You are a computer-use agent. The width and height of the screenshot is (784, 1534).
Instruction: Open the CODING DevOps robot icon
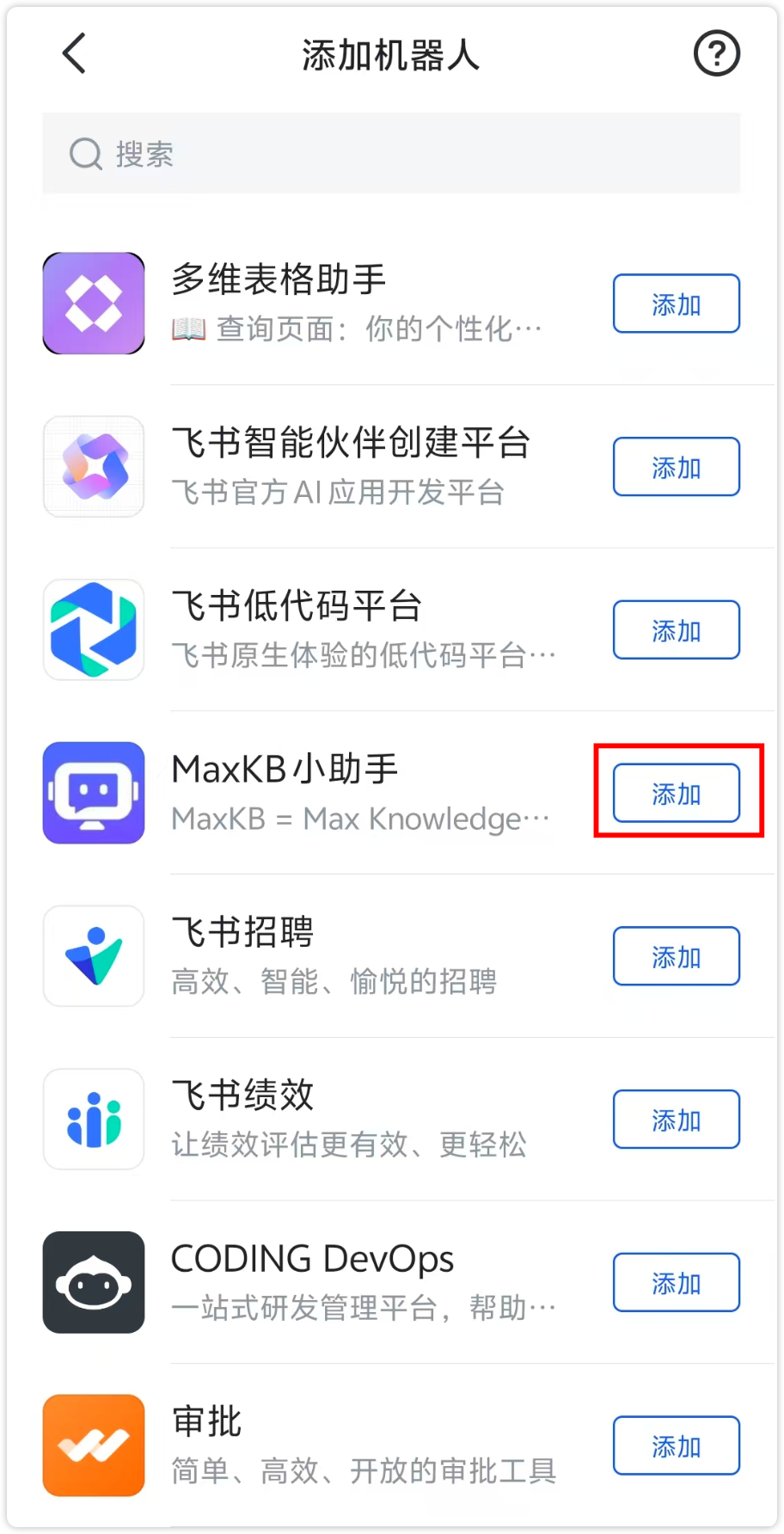coord(93,1282)
